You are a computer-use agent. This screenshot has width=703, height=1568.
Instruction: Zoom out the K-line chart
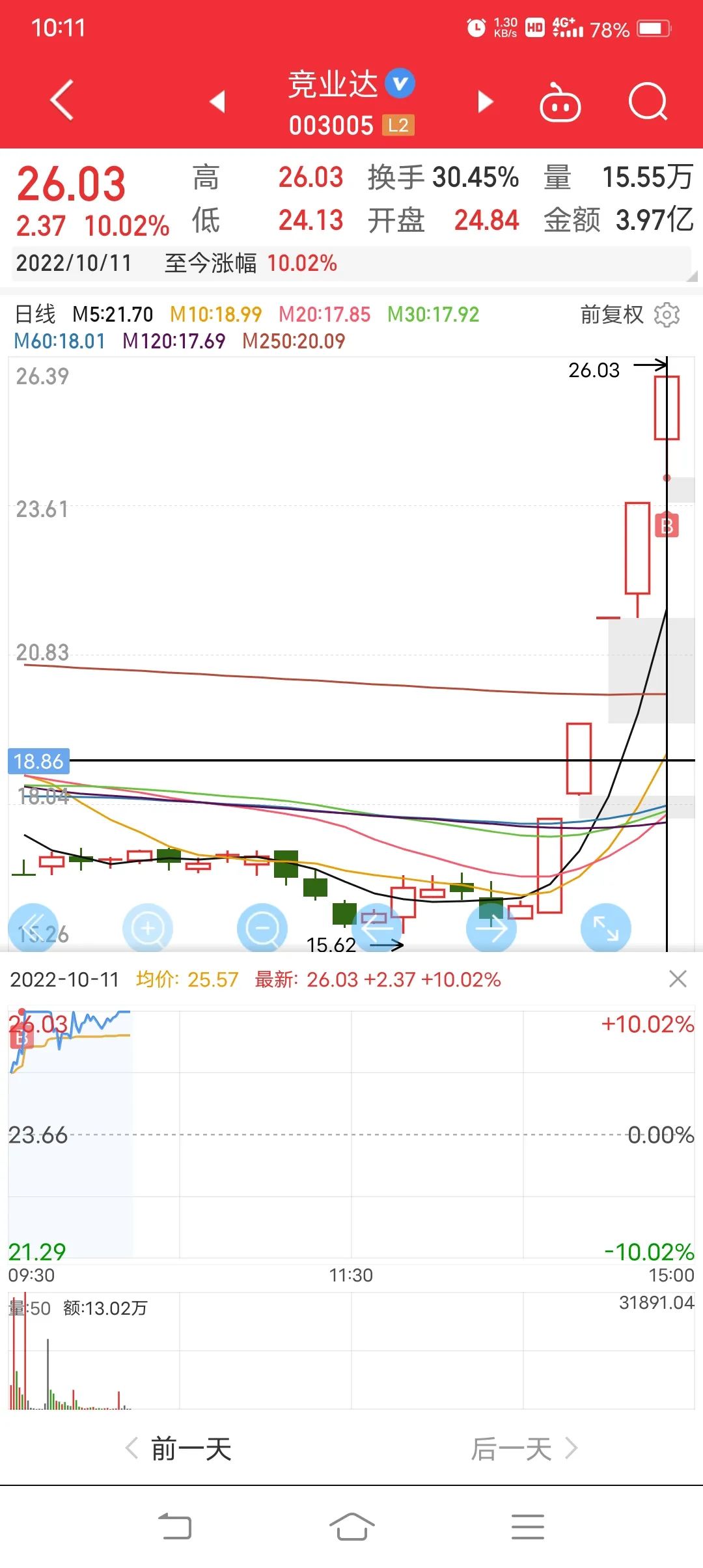click(262, 929)
